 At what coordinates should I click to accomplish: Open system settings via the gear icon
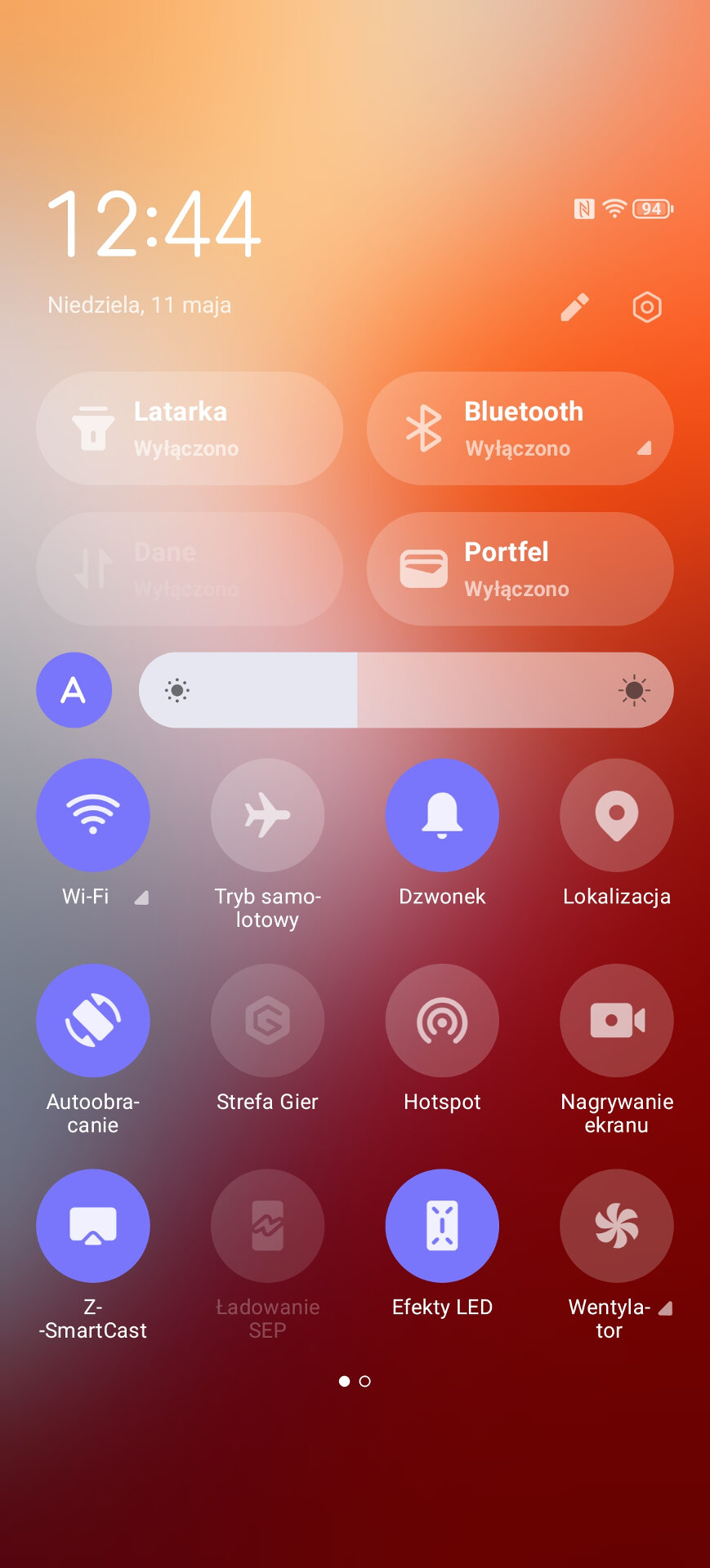click(x=646, y=307)
